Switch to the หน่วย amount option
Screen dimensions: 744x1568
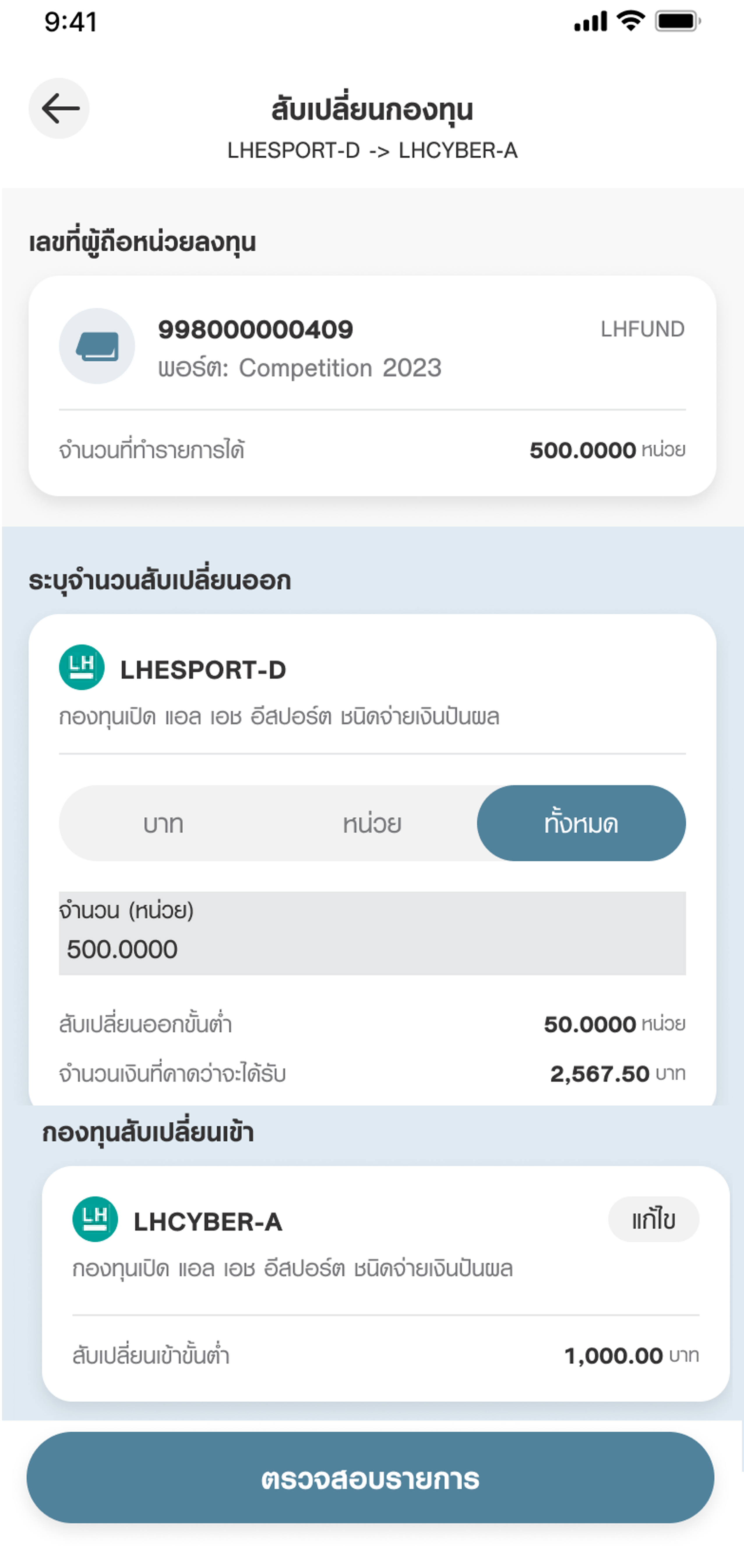[x=372, y=823]
